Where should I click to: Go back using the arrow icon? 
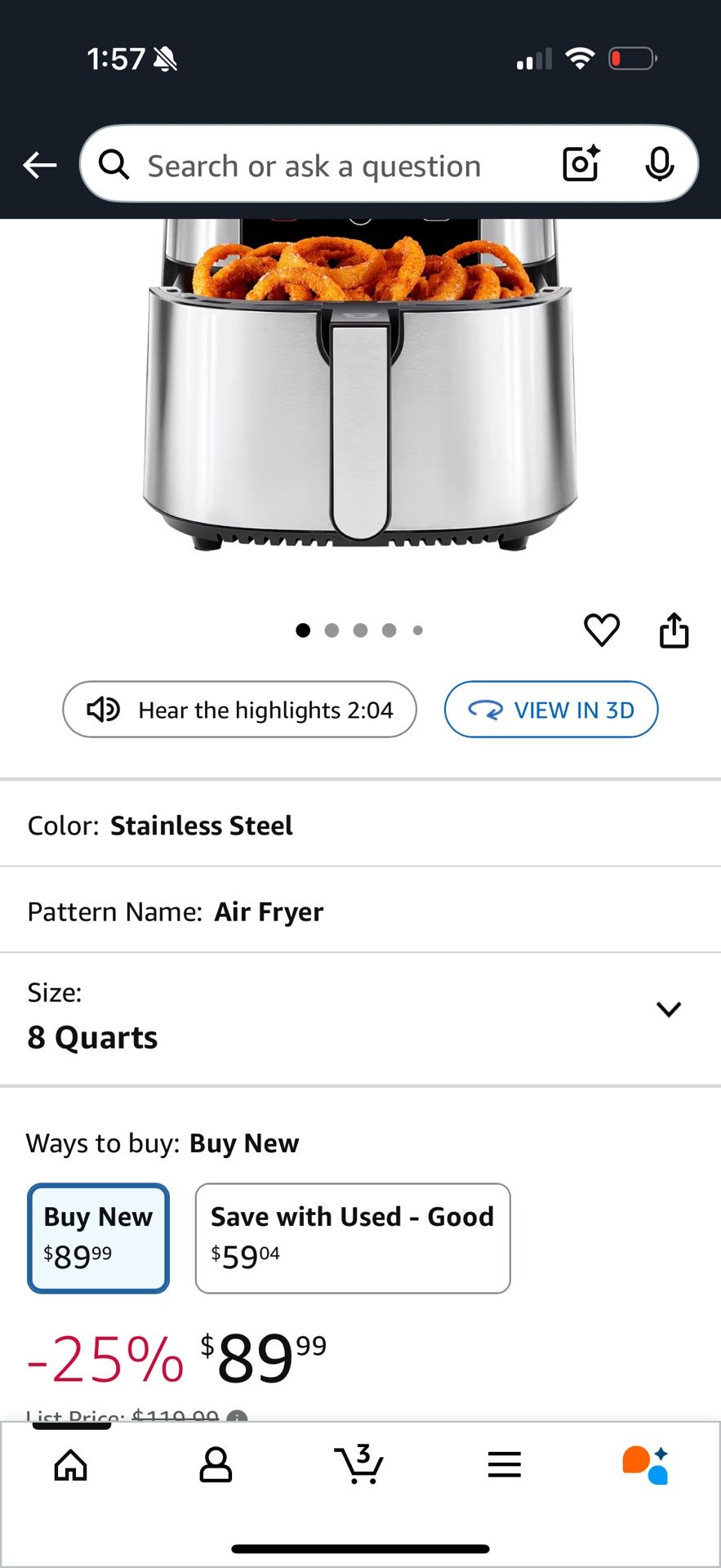39,165
